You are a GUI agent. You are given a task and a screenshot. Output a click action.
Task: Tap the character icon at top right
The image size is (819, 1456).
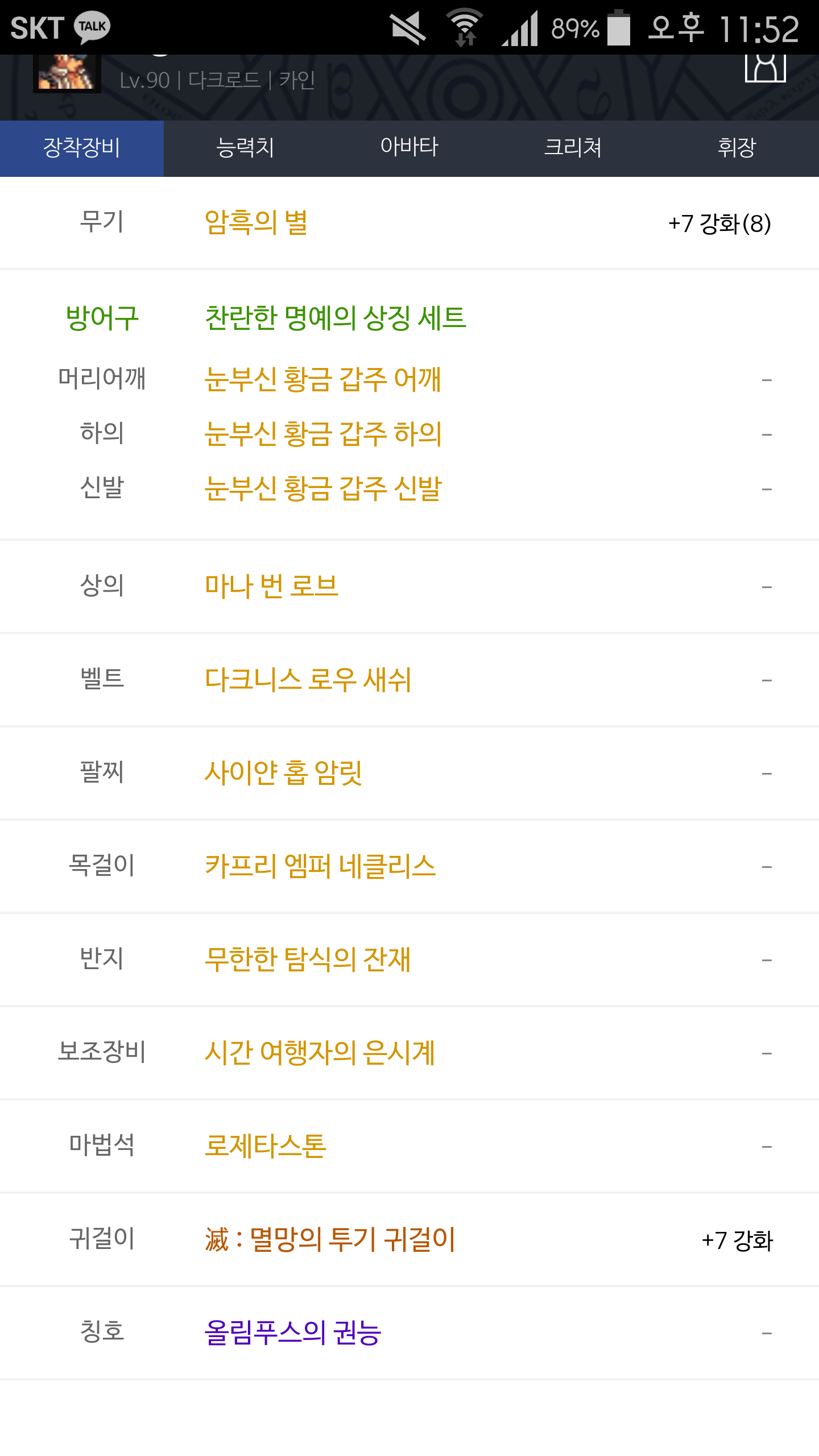[x=766, y=68]
